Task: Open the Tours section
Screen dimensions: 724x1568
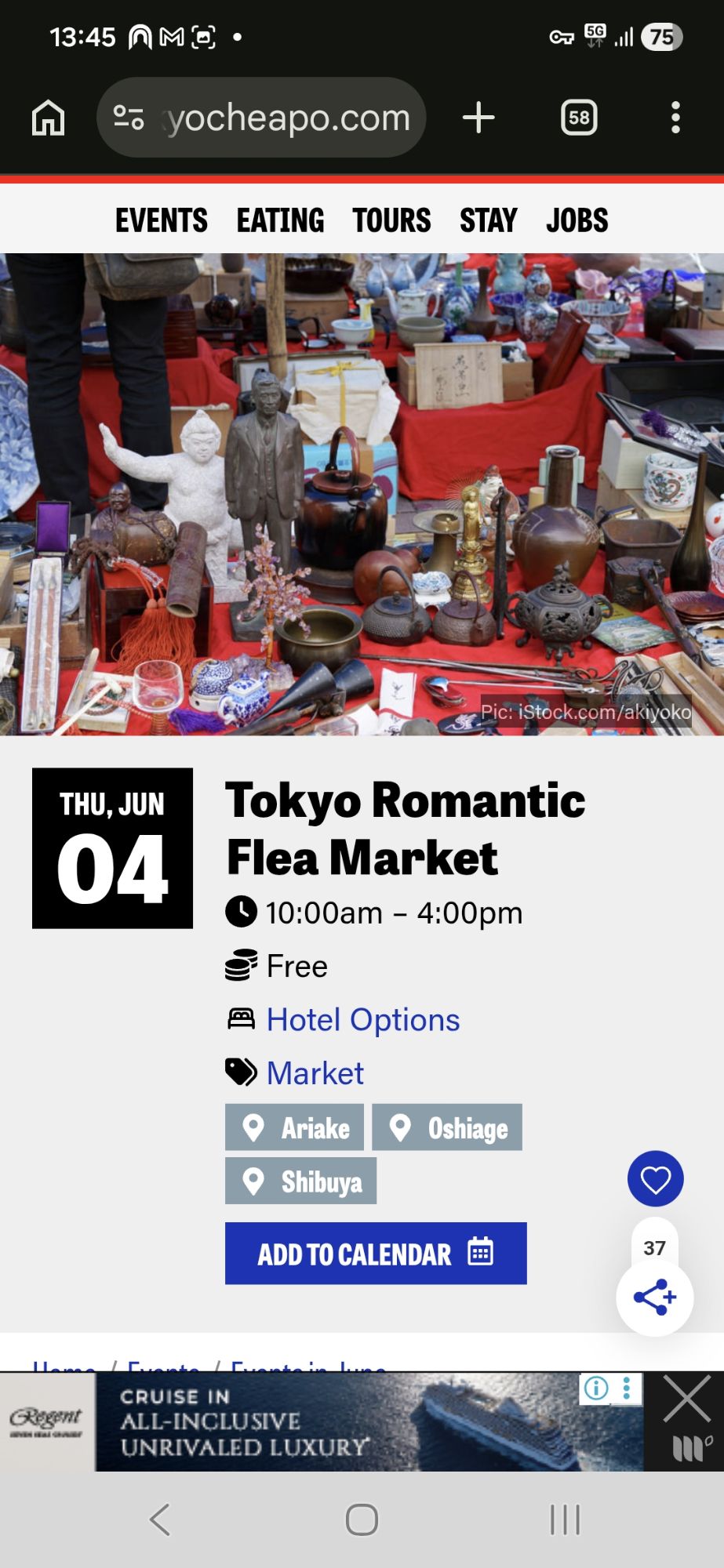Action: 391,220
